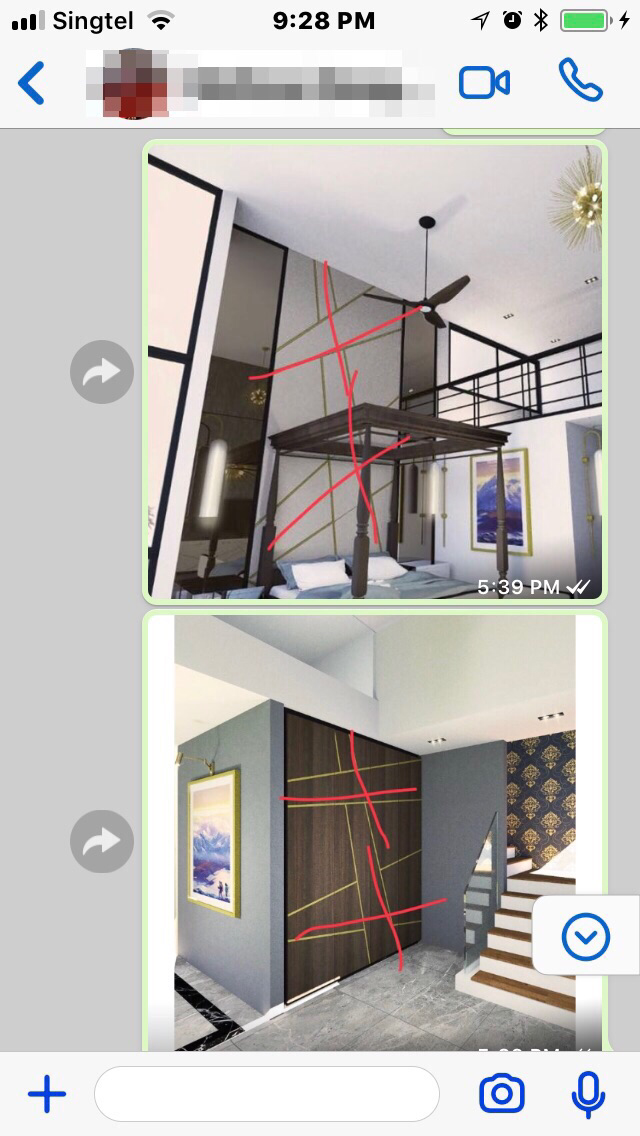The height and width of the screenshot is (1136, 640).
Task: Jump to the latest messages
Action: click(x=585, y=937)
